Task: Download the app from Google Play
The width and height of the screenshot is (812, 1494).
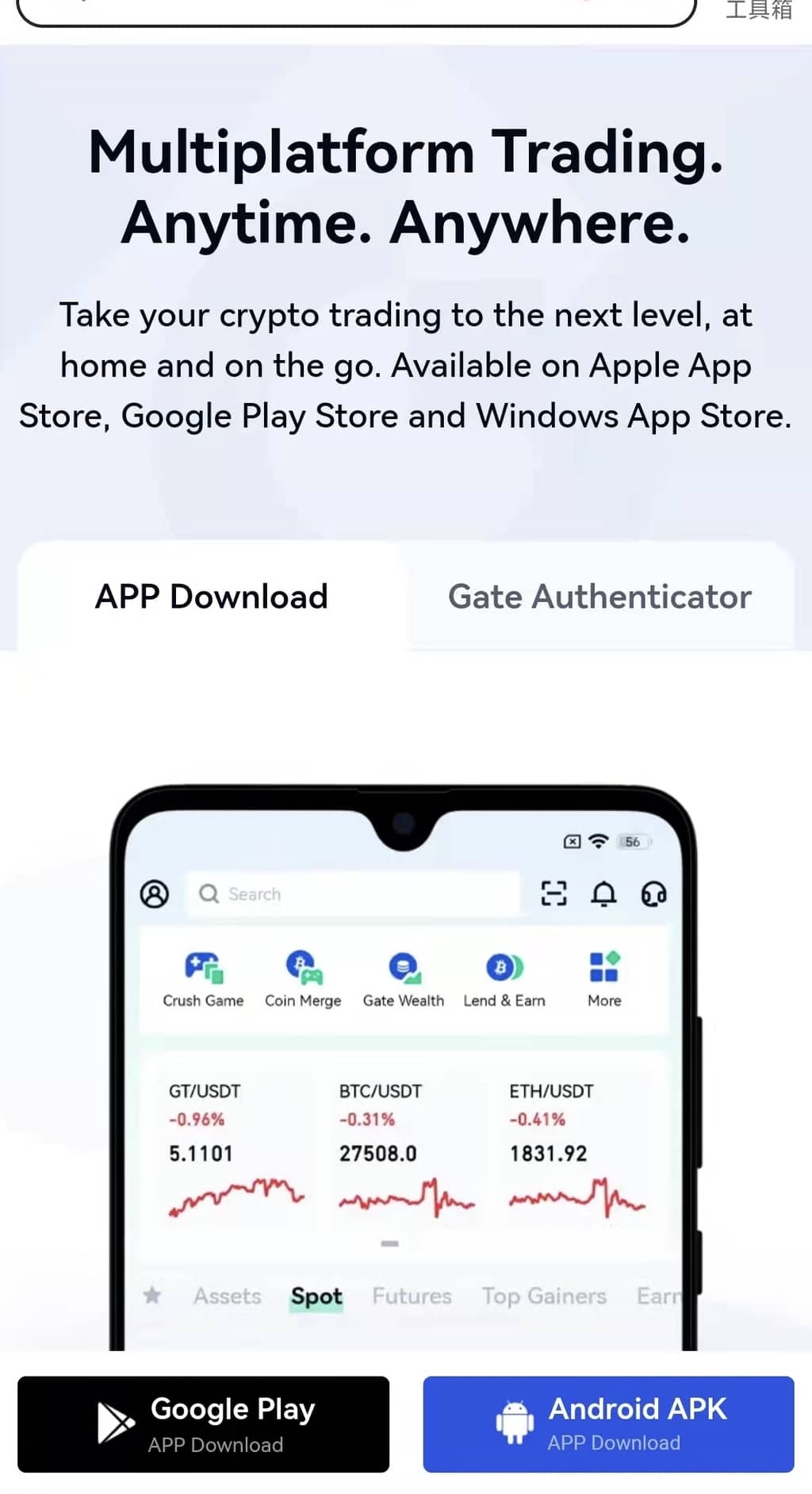Action: click(203, 1424)
